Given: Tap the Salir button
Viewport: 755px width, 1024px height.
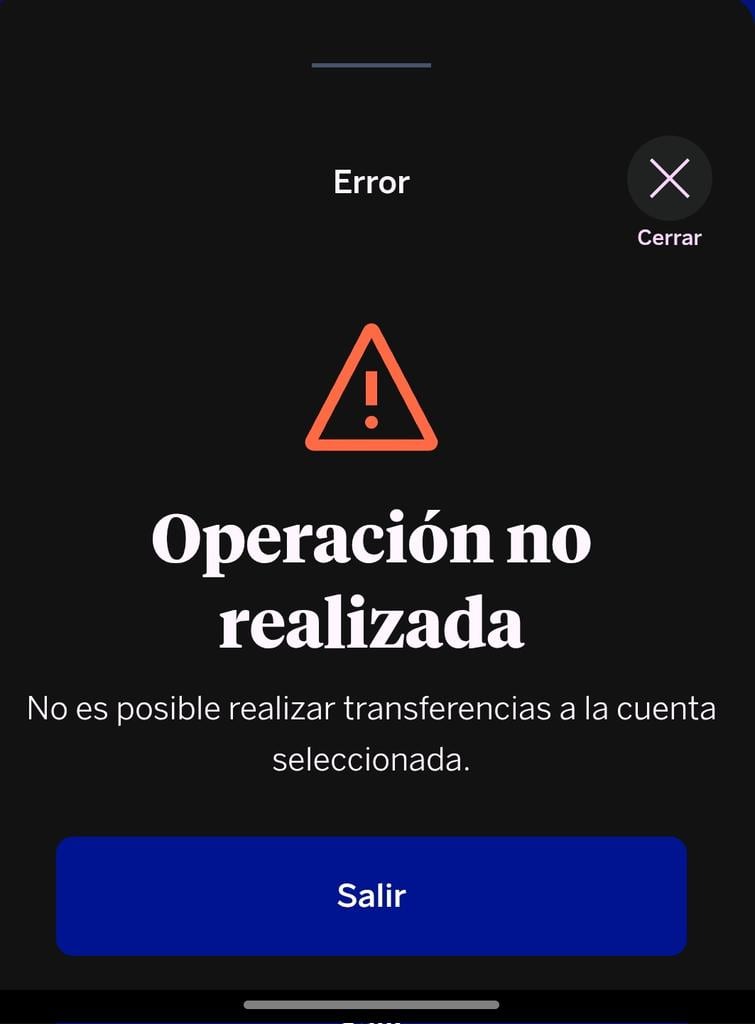Looking at the screenshot, I should [x=371, y=895].
